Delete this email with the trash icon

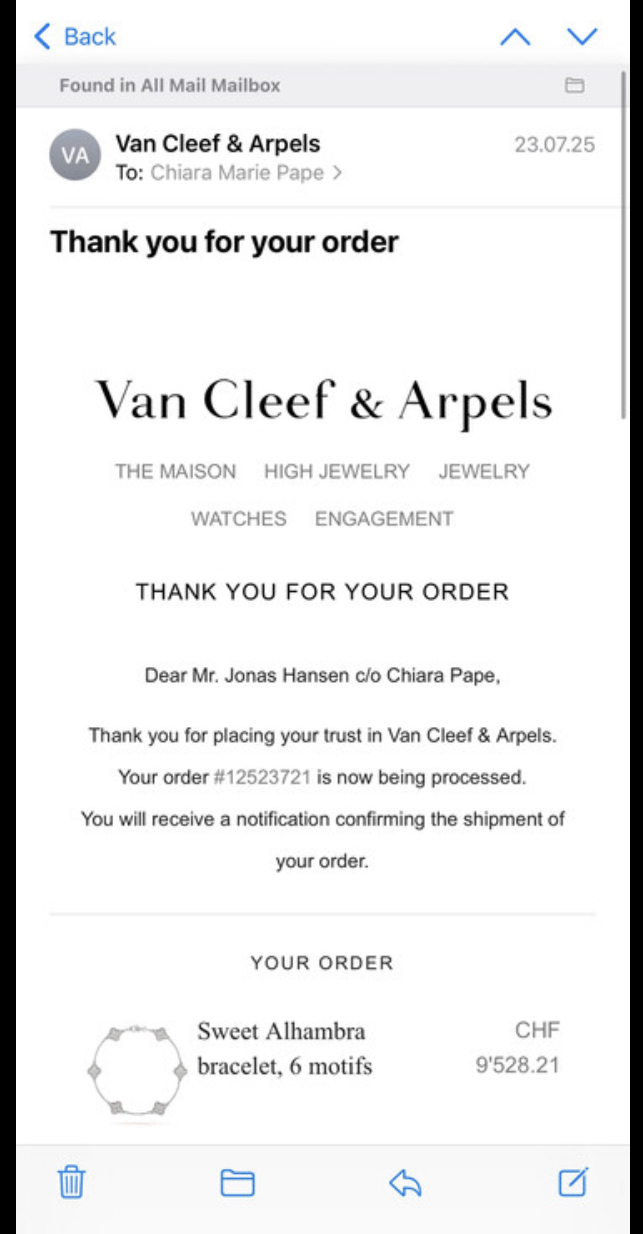point(71,1183)
